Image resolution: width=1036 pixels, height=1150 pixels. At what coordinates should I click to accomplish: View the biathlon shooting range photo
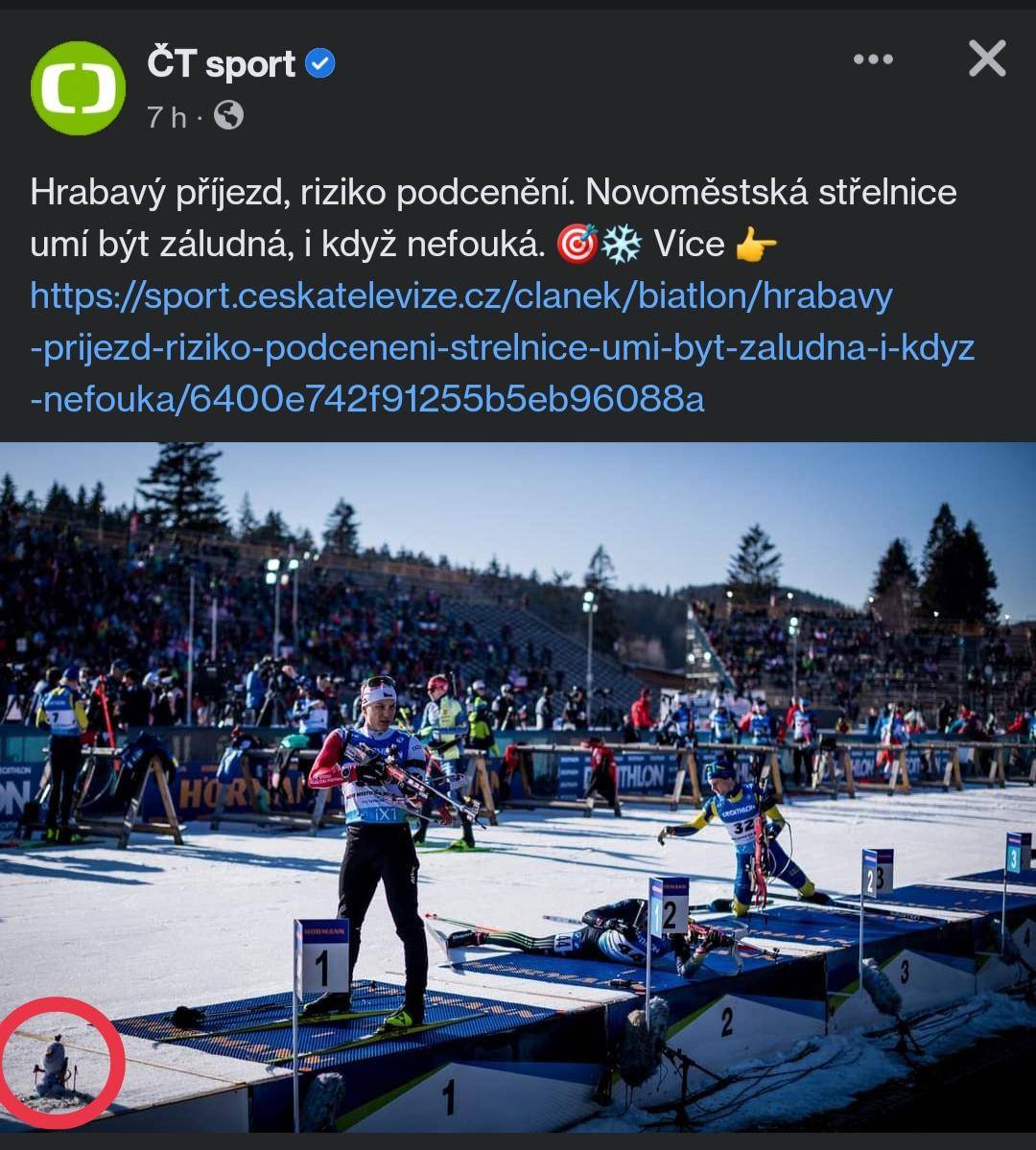(x=518, y=786)
